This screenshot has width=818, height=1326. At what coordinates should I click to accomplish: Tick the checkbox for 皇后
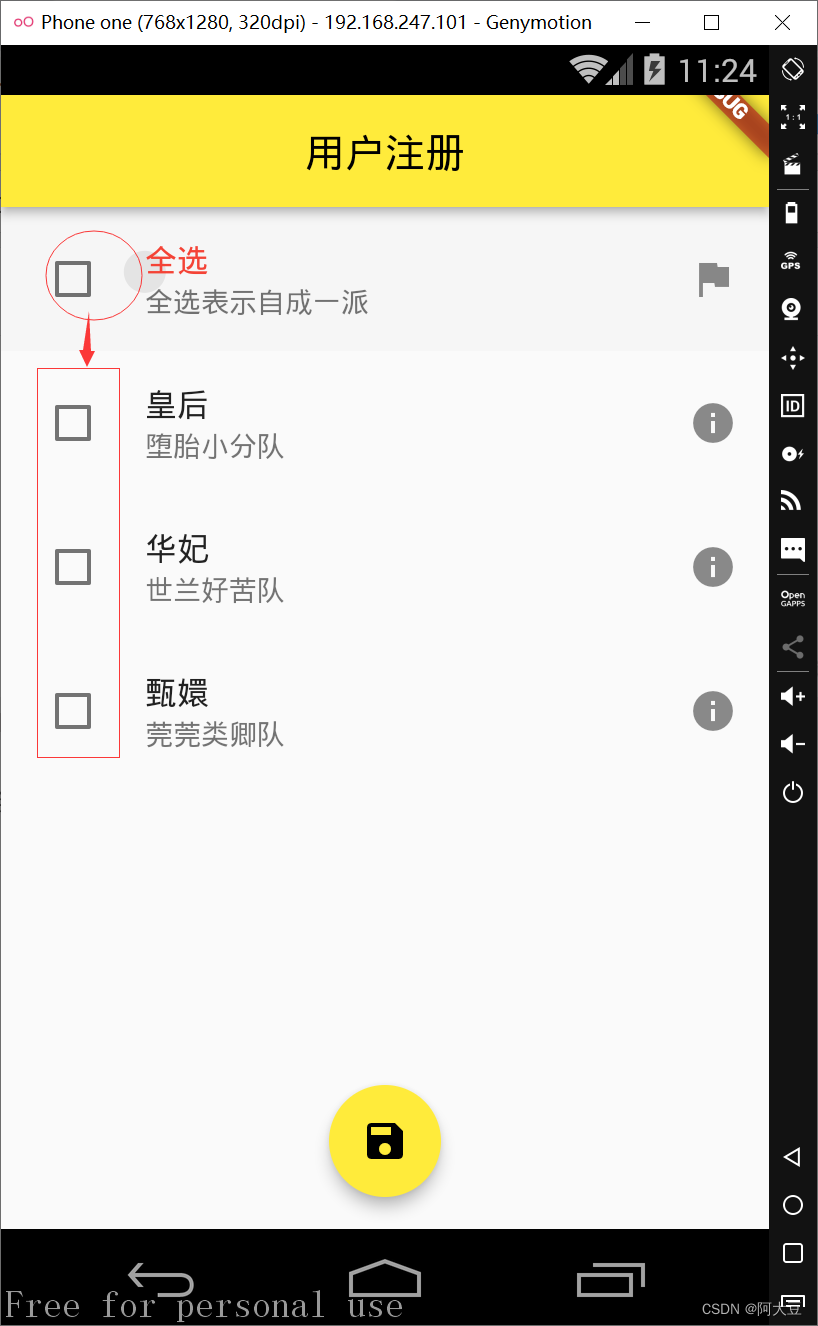(73, 423)
